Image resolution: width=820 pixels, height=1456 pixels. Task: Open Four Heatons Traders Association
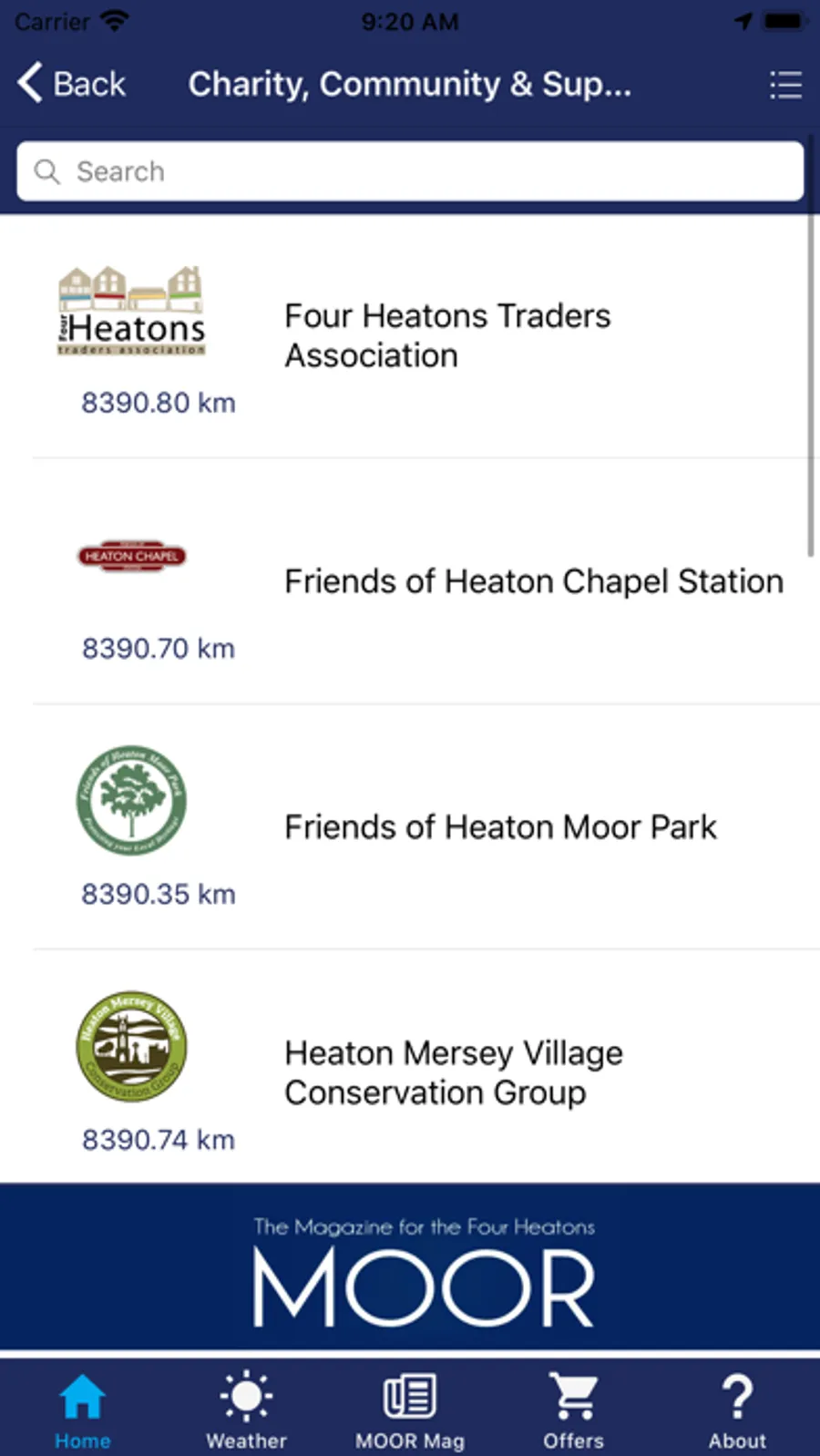tap(446, 335)
